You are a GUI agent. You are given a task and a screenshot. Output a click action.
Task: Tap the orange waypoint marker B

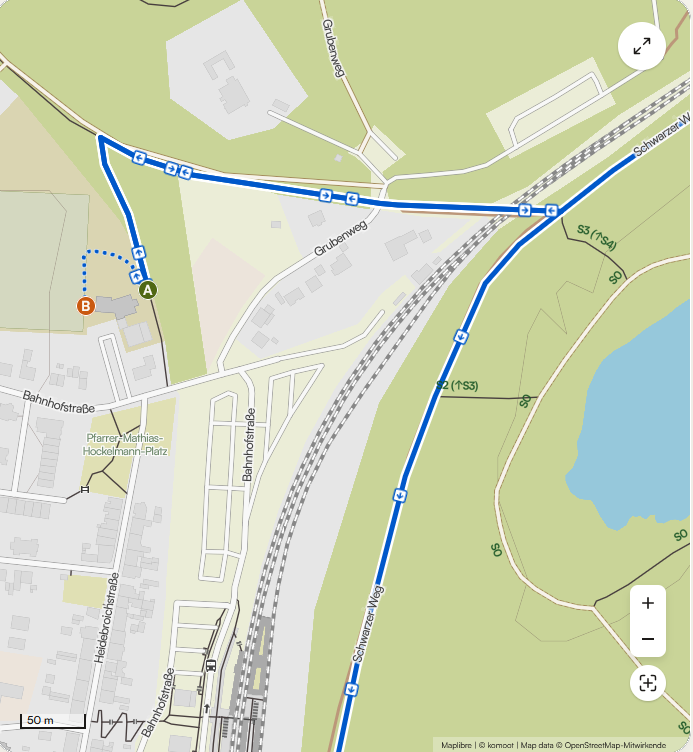click(86, 306)
